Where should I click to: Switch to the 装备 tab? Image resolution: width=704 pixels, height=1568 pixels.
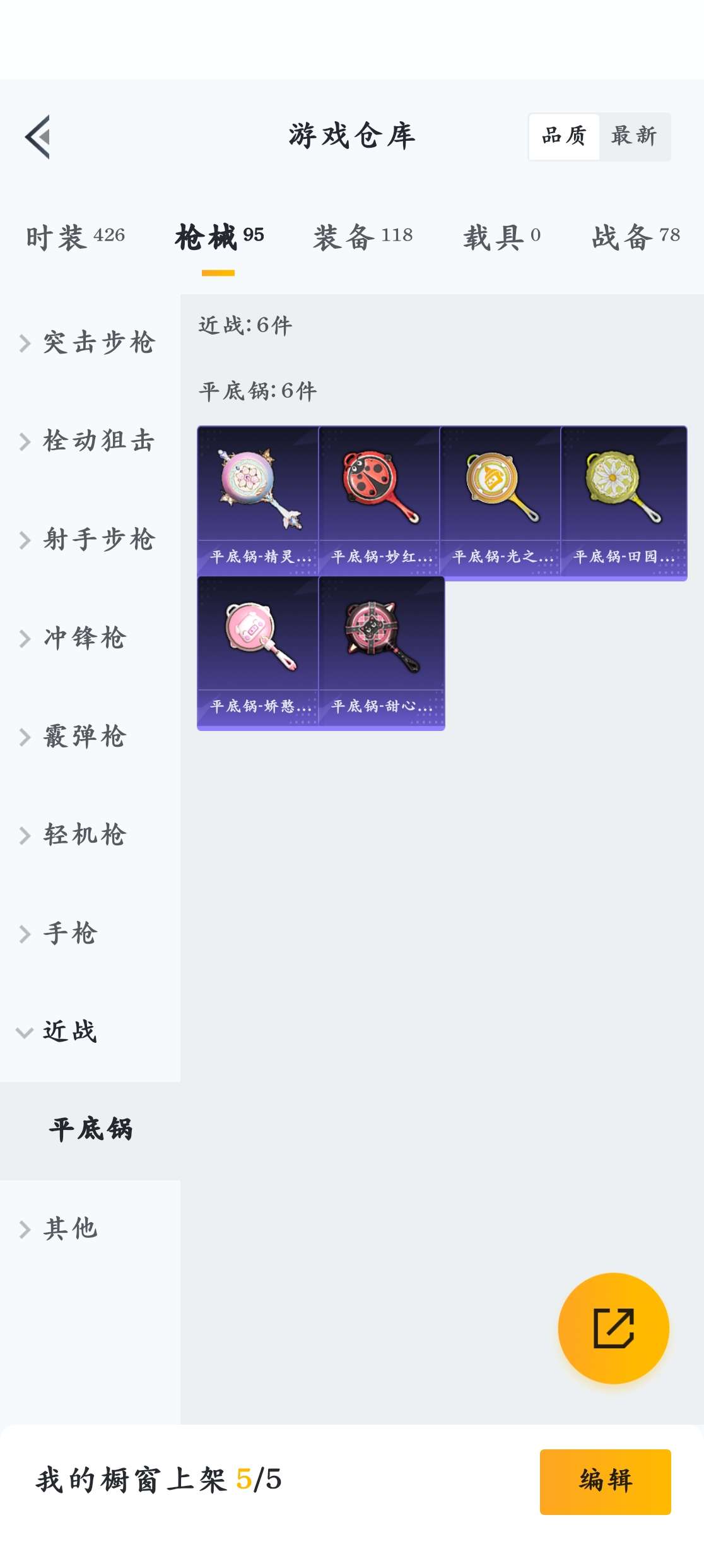(363, 237)
